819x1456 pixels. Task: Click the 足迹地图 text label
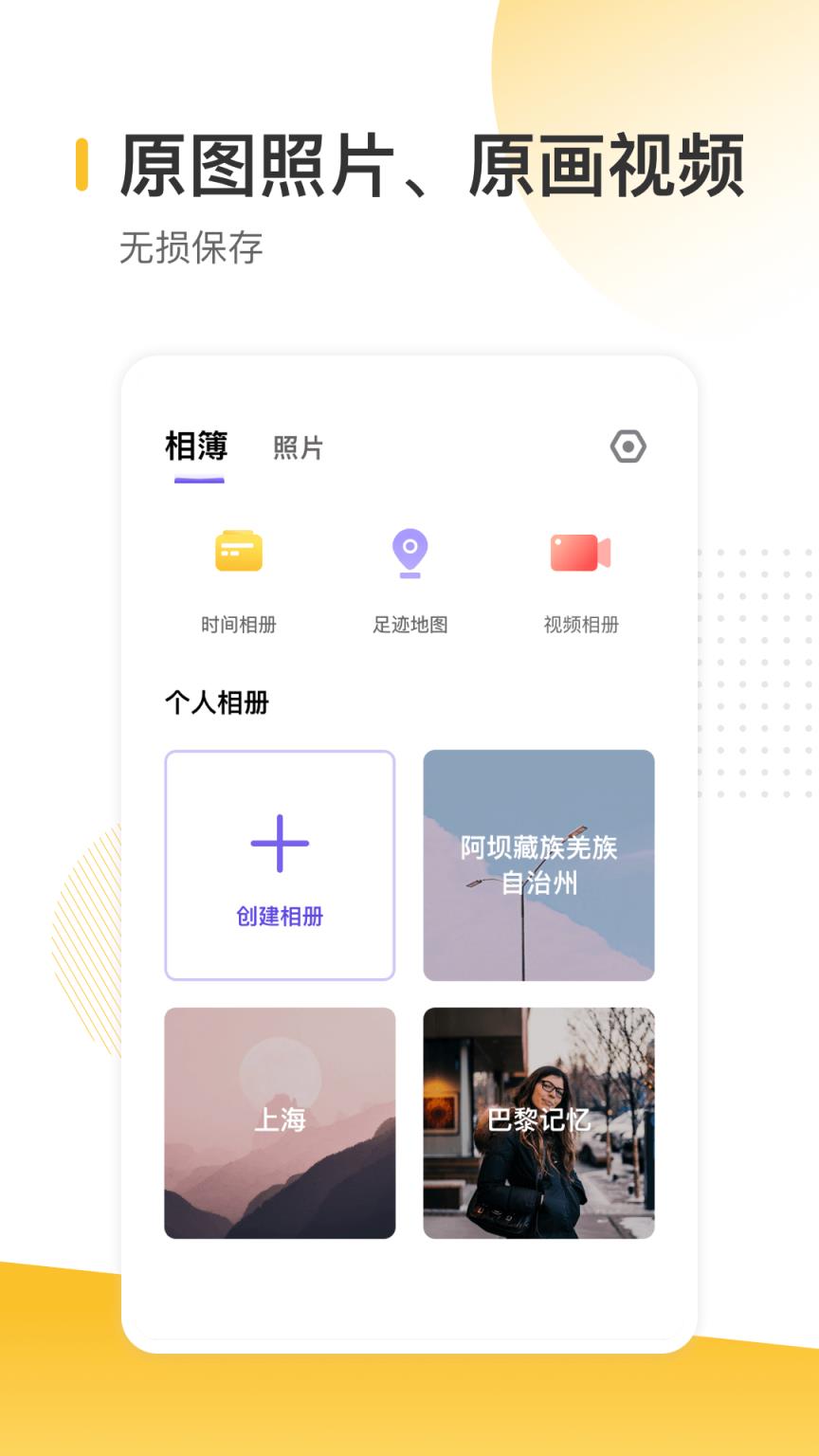pos(409,625)
